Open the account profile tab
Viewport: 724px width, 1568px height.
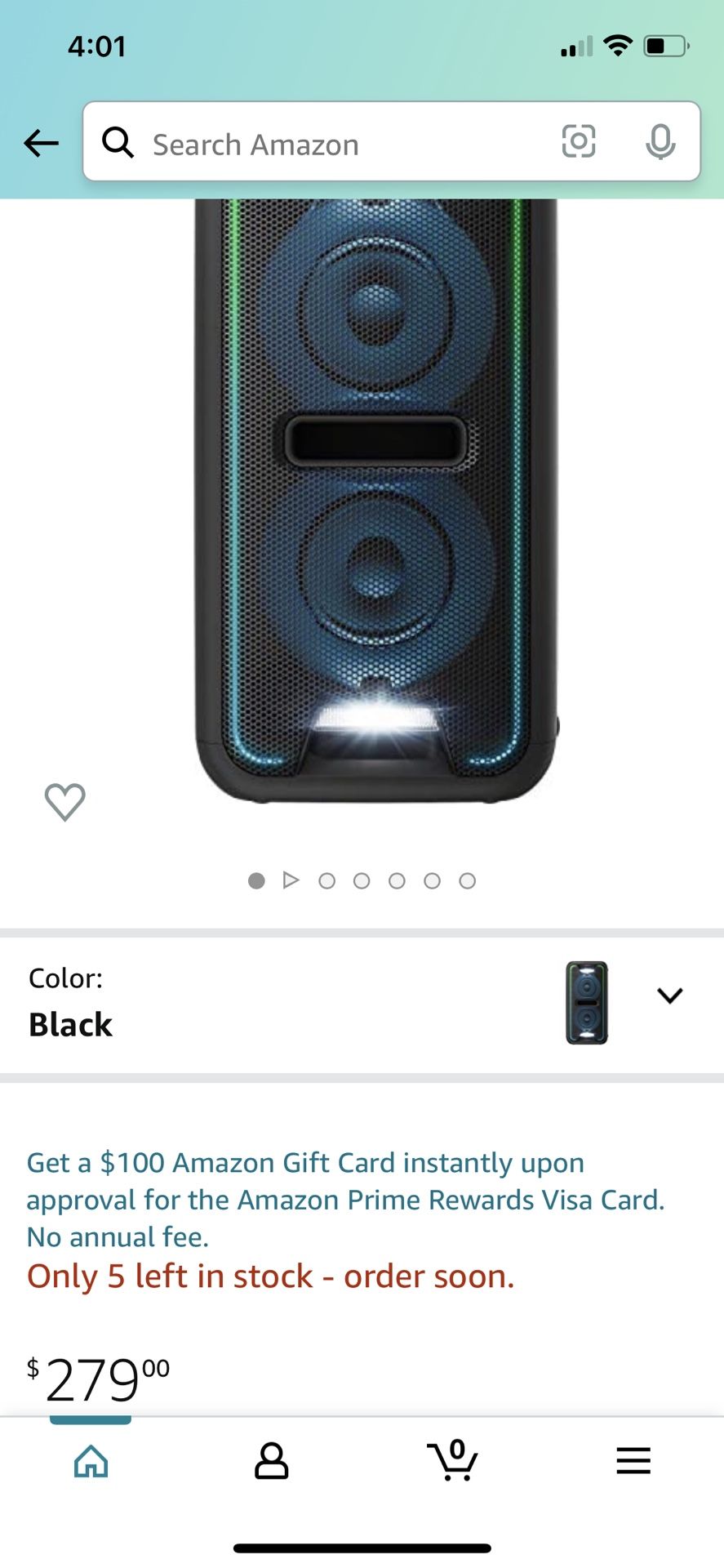pyautogui.click(x=272, y=1461)
